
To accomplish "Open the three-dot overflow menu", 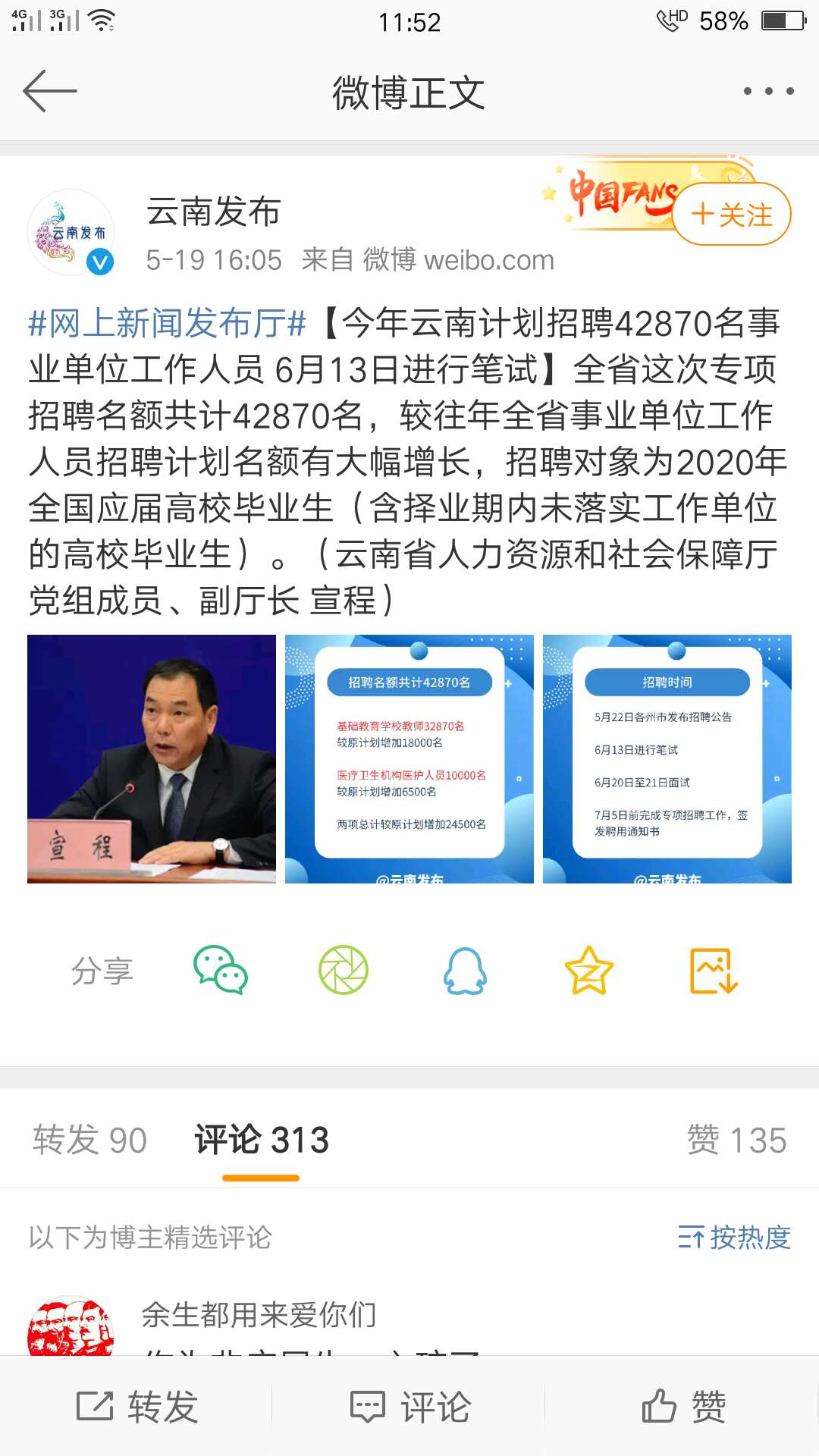I will [x=768, y=91].
